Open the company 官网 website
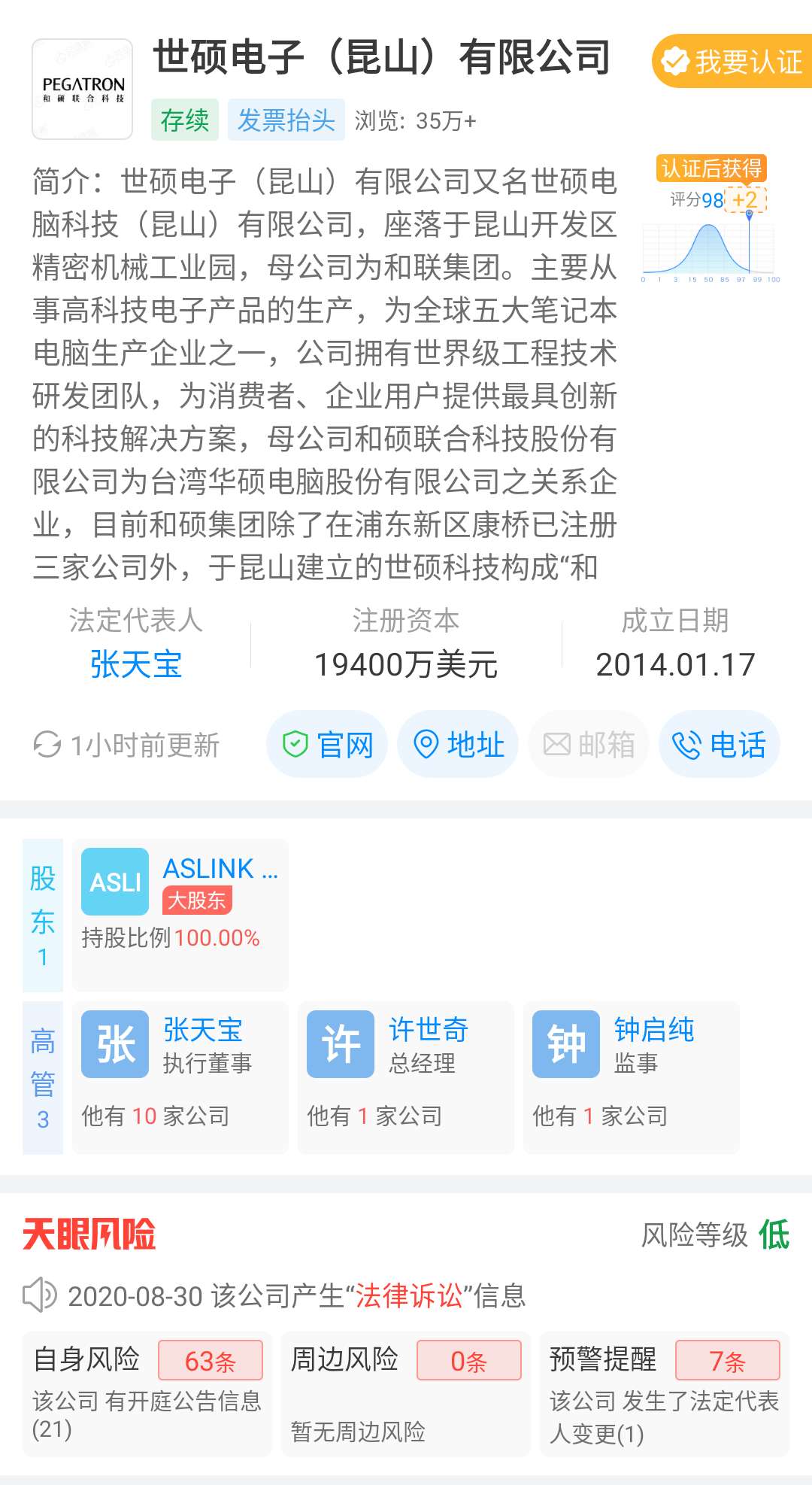 coord(327,745)
